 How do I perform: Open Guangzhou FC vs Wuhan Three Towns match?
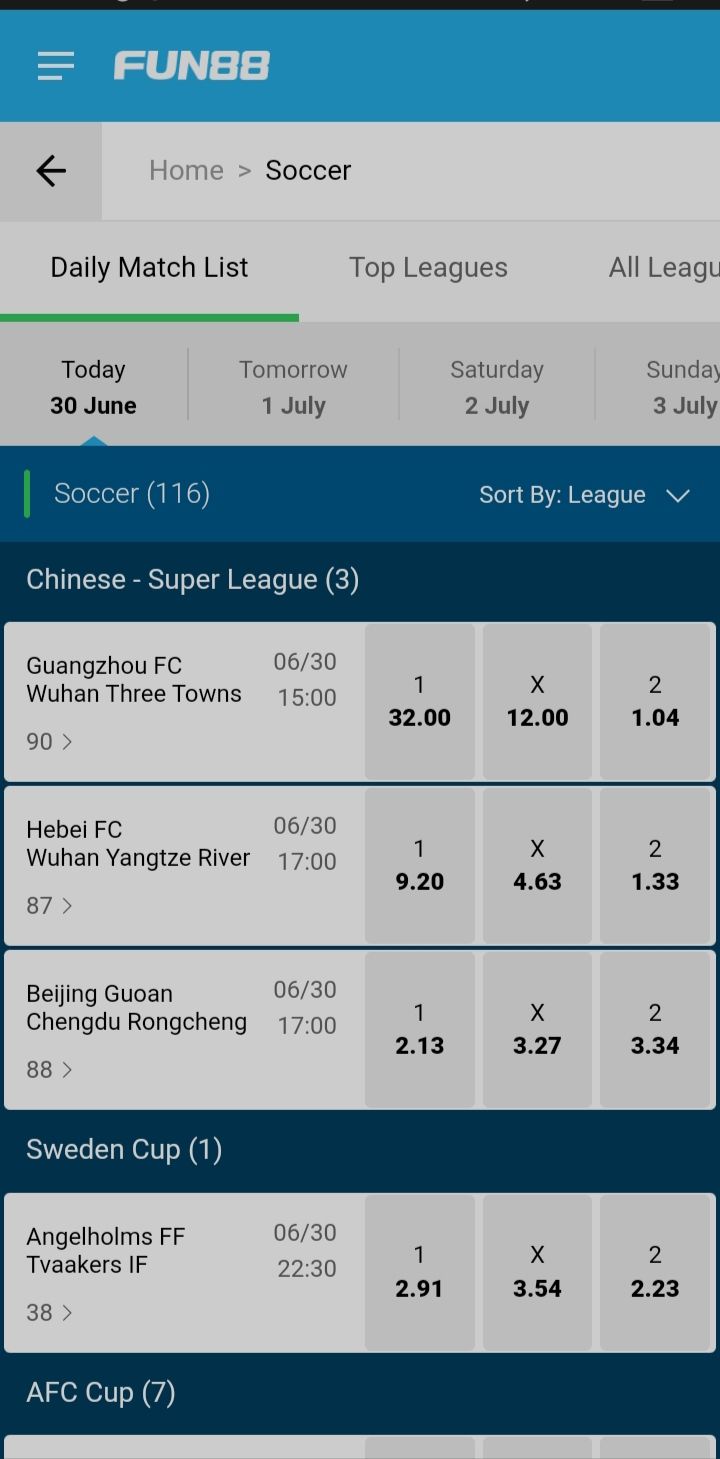180,701
